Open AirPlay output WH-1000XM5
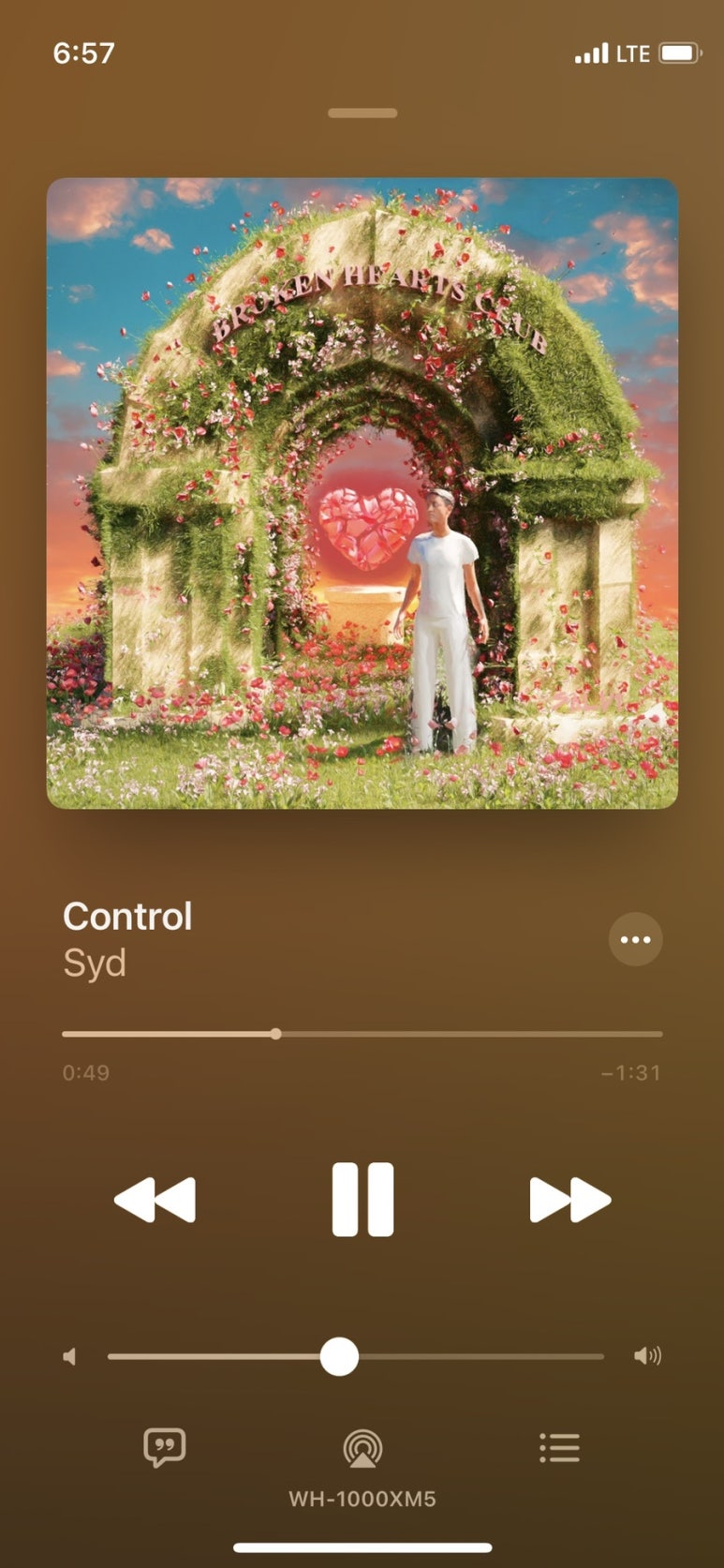724x1568 pixels. pos(362,1450)
